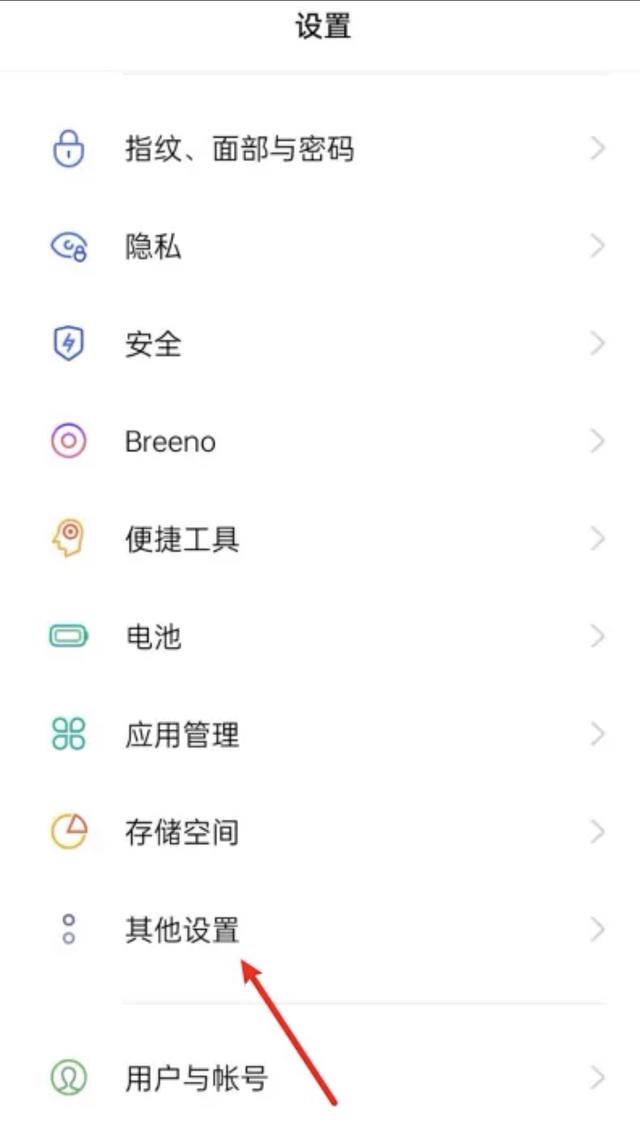
Task: Open Breeno settings
Action: 320,441
